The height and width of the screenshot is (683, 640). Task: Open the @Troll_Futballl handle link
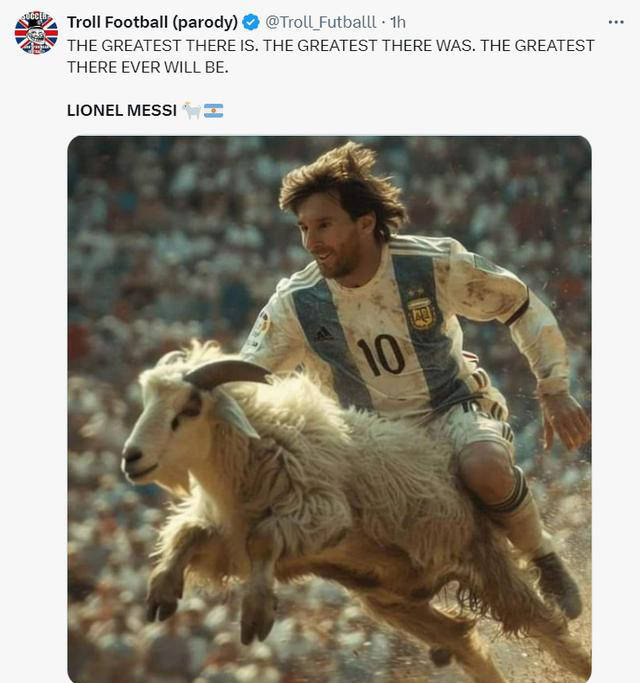click(321, 22)
